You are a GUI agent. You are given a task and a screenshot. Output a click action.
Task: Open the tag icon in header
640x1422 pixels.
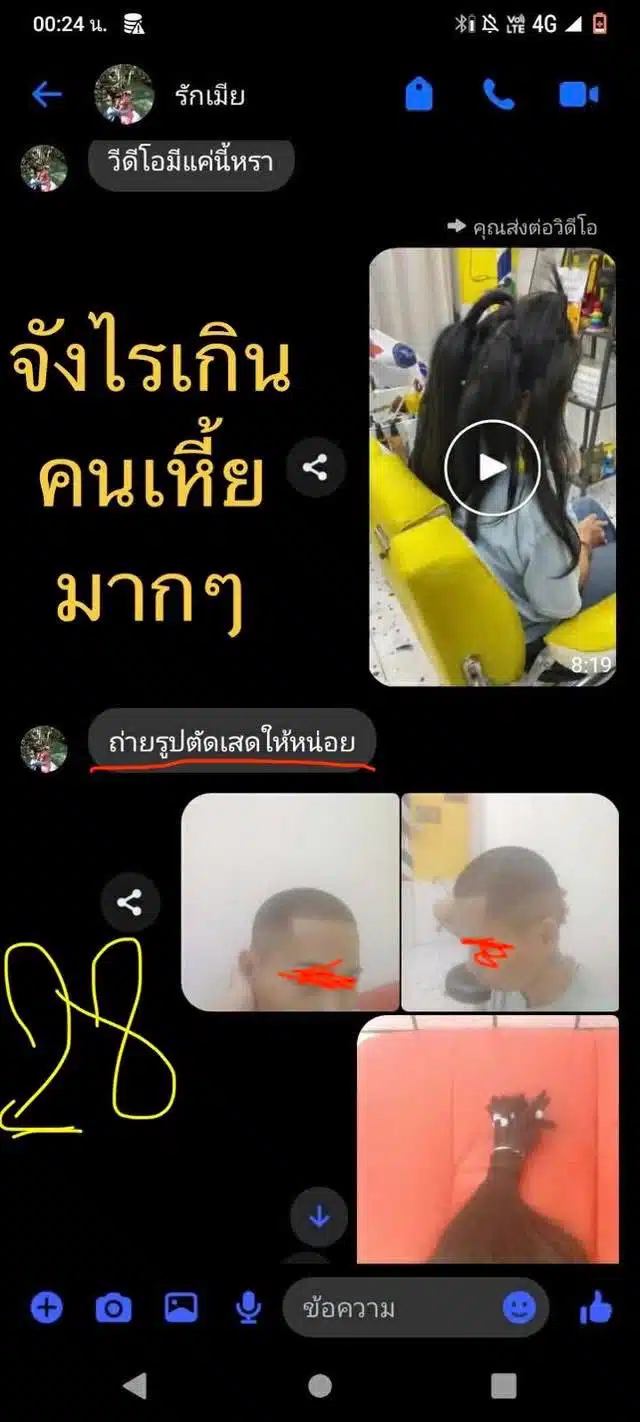419,95
